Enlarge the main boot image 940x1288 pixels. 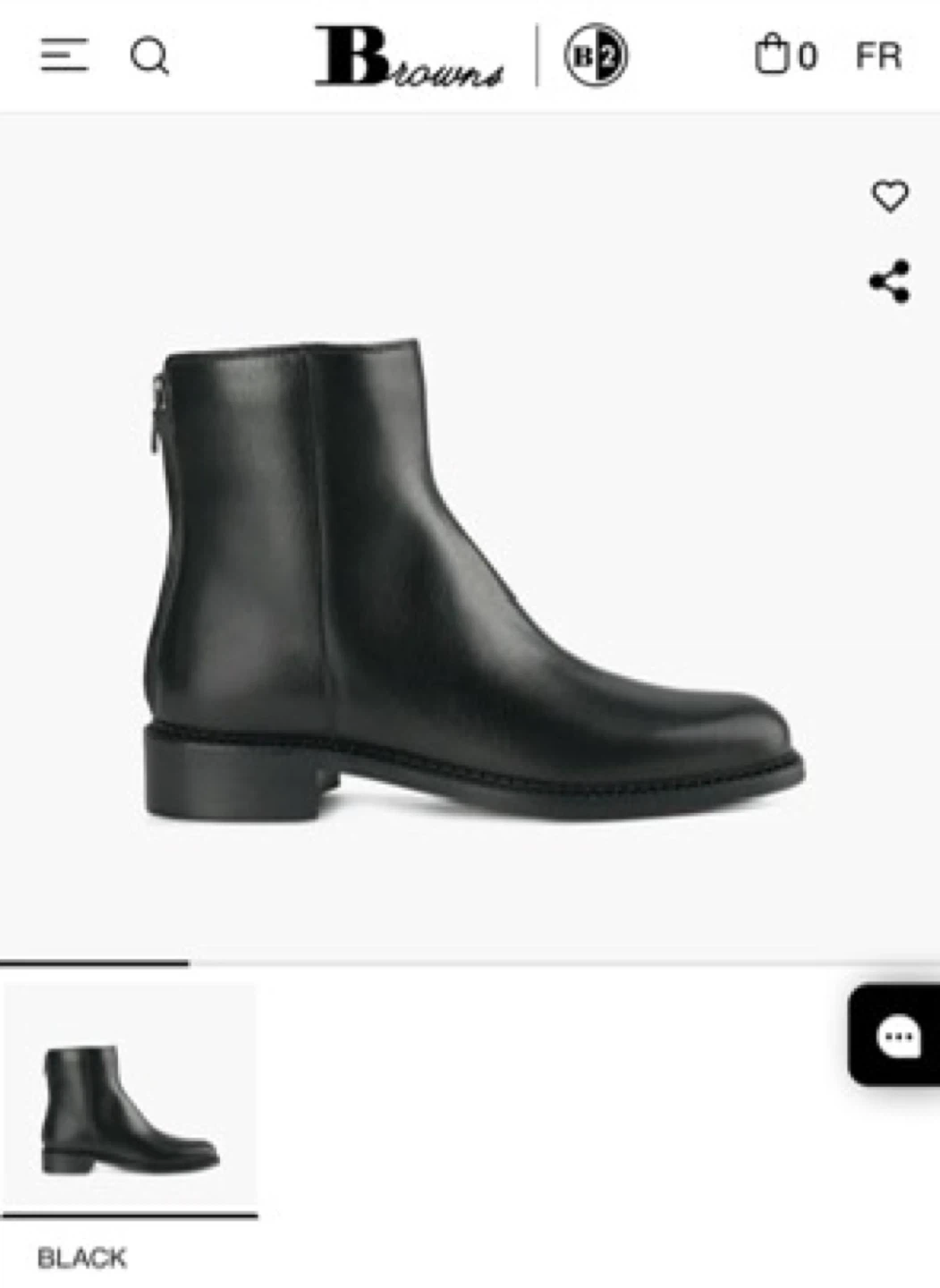click(472, 581)
